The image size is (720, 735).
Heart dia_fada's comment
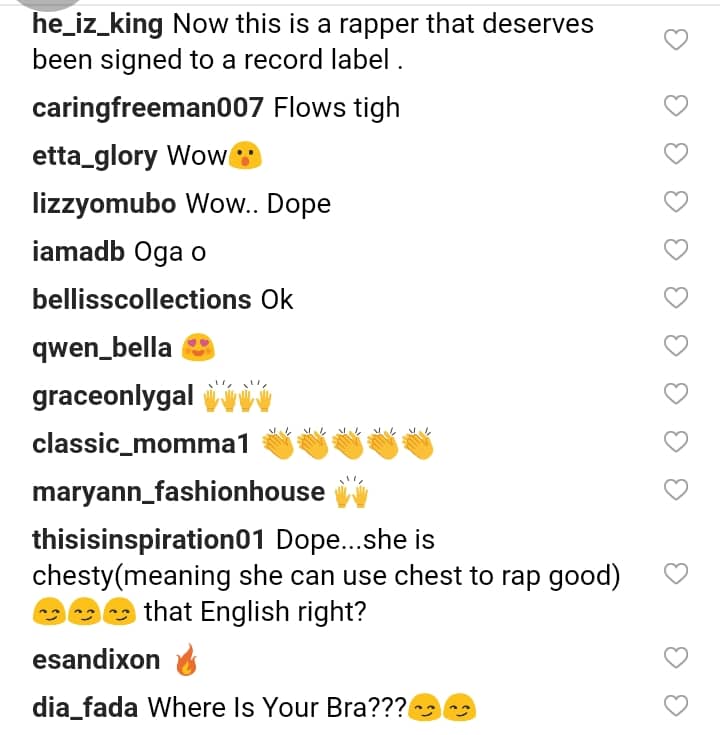coord(676,706)
